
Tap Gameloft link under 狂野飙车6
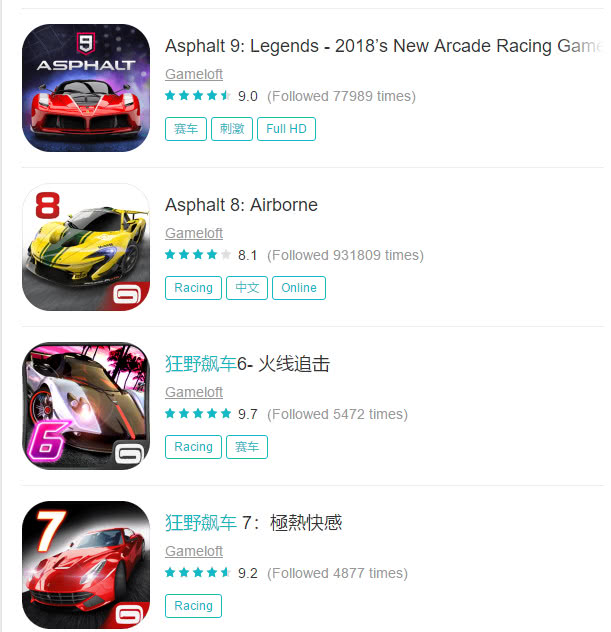tap(194, 392)
